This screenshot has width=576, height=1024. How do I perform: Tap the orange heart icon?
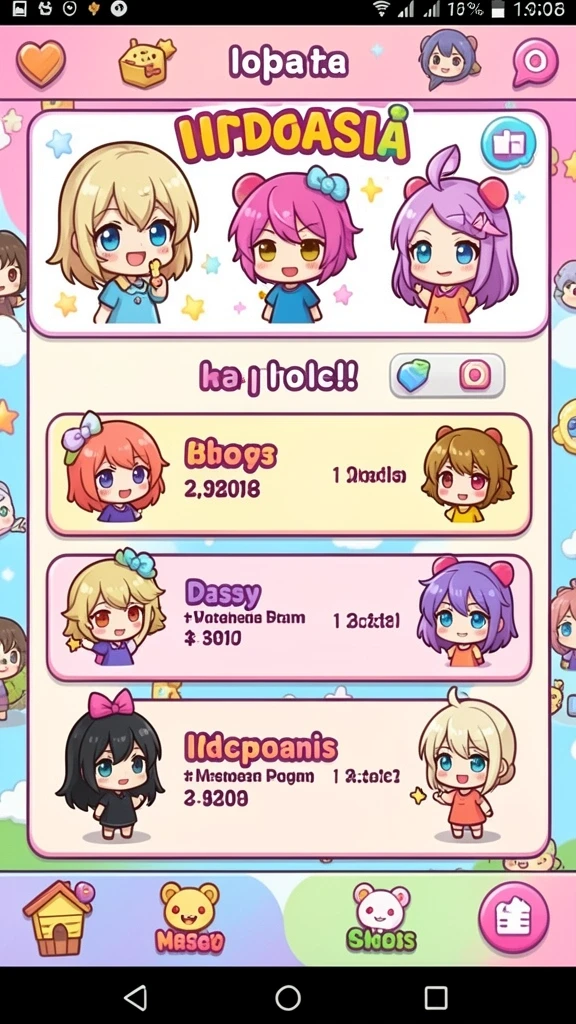(x=40, y=63)
